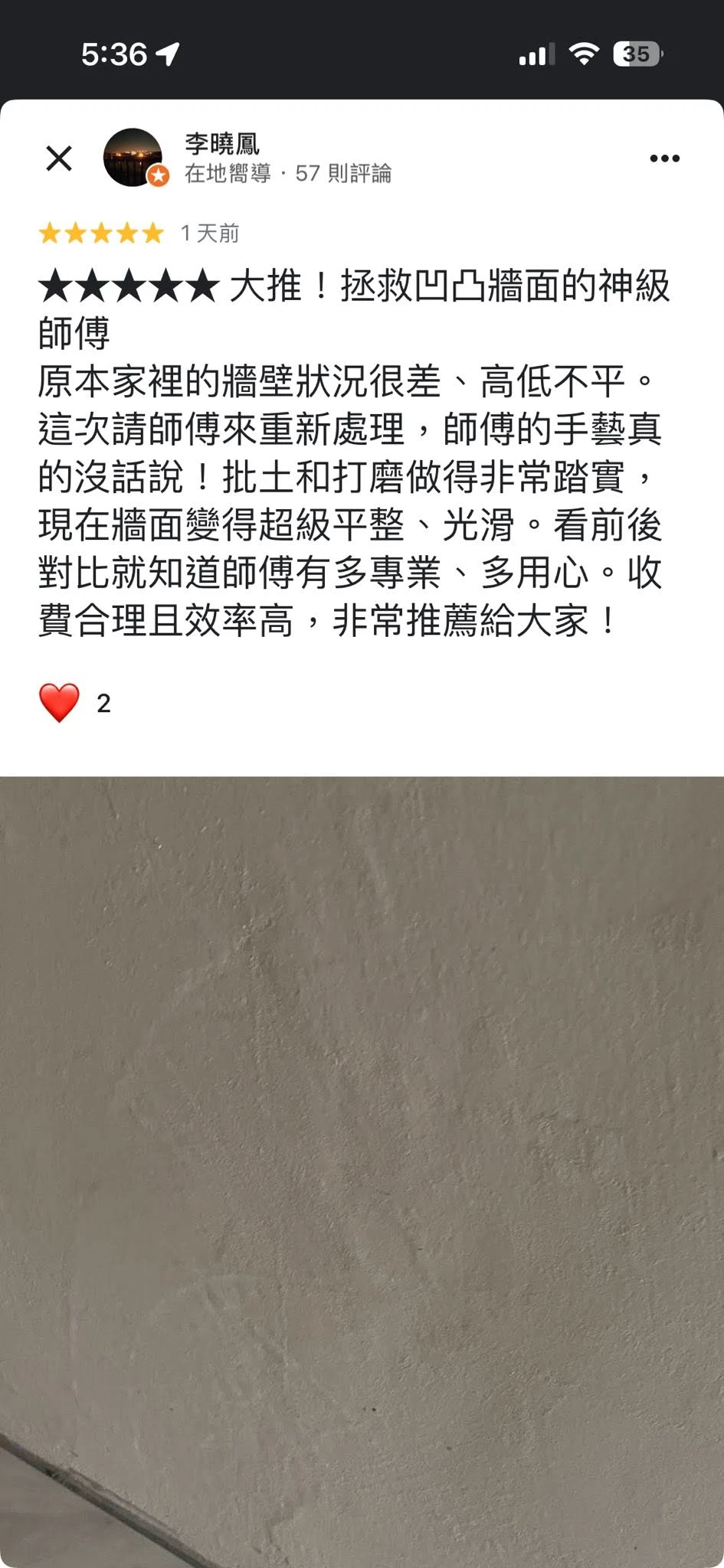View reviewer 李曉鳳's profile name

(x=222, y=143)
